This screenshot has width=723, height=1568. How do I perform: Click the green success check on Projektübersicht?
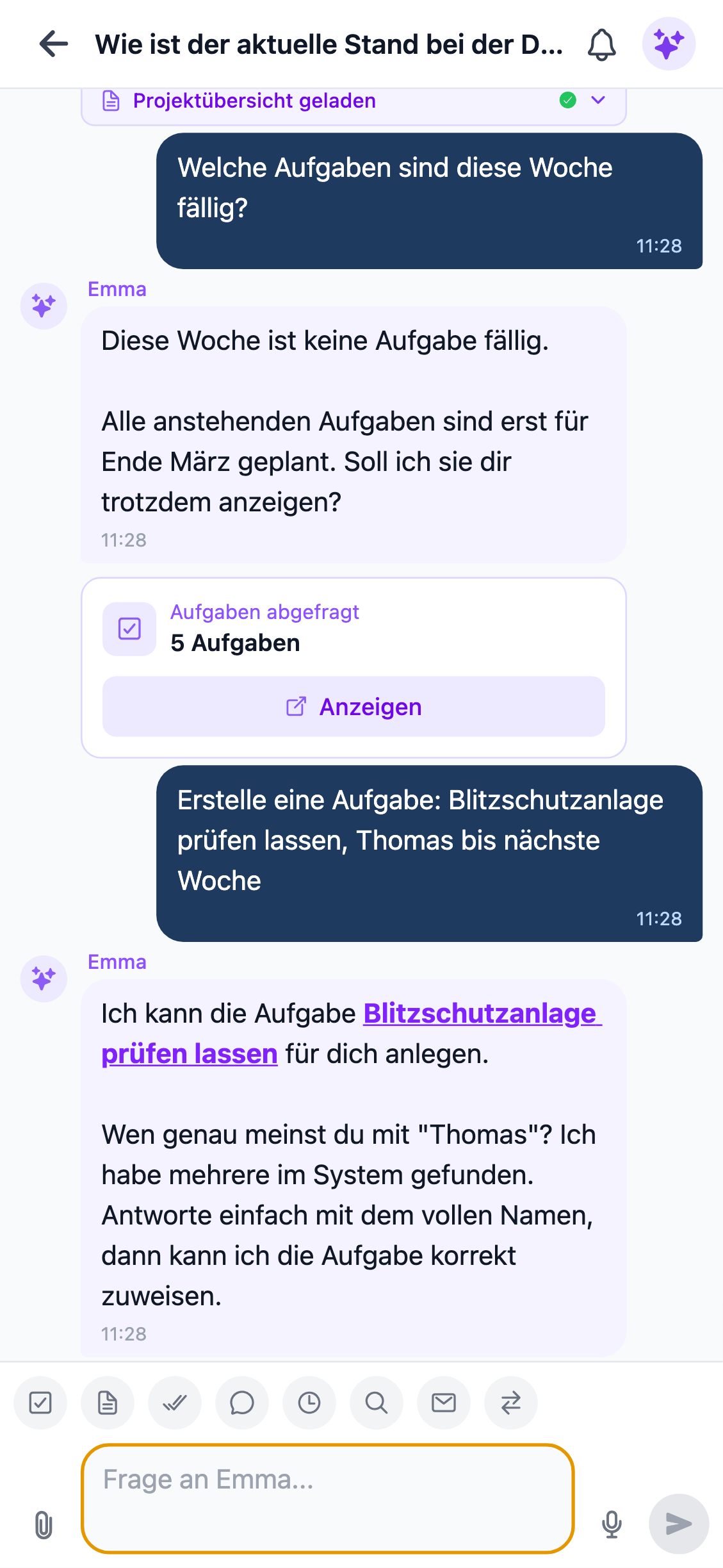coord(567,100)
